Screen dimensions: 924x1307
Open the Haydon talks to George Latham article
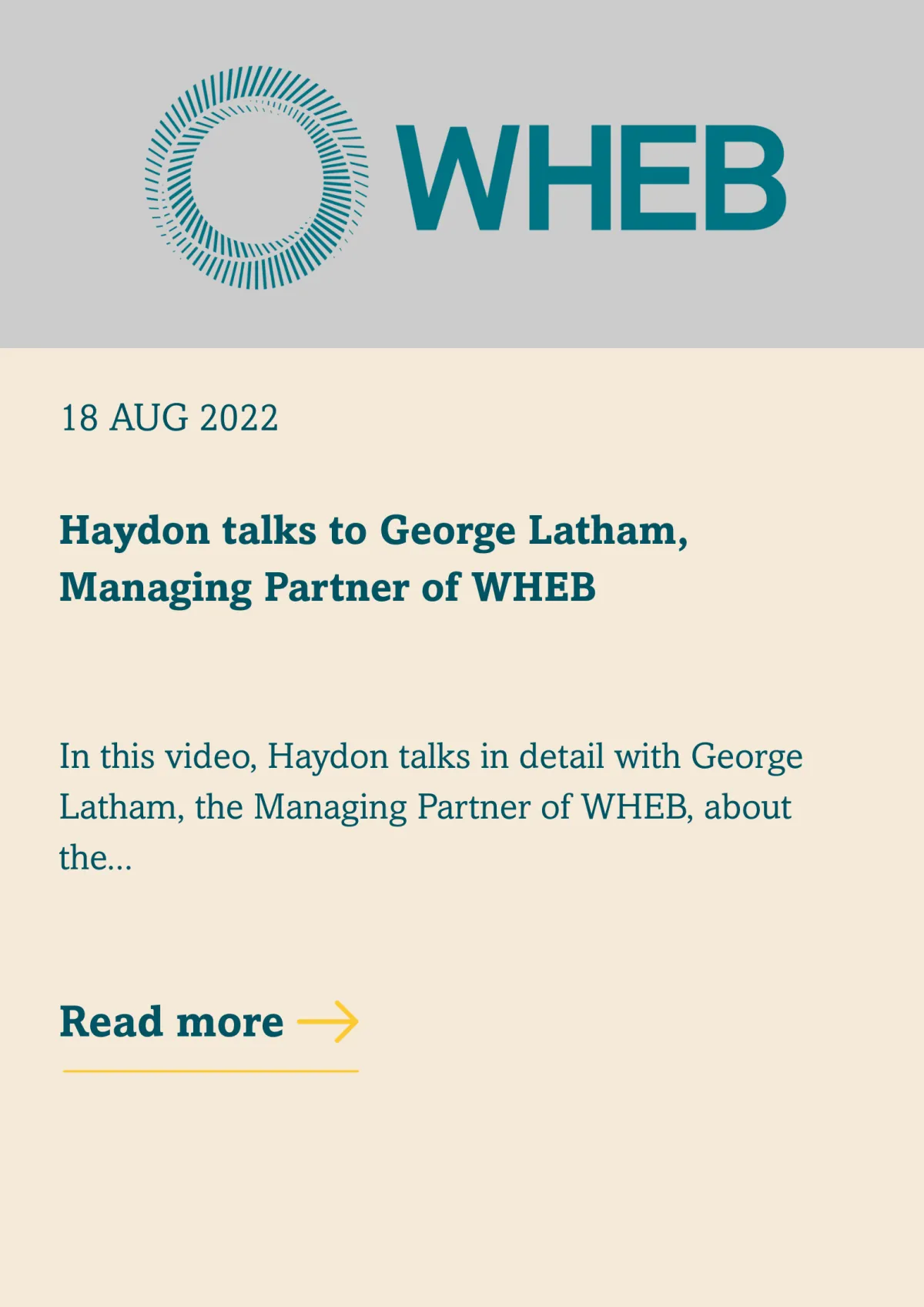coord(373,558)
